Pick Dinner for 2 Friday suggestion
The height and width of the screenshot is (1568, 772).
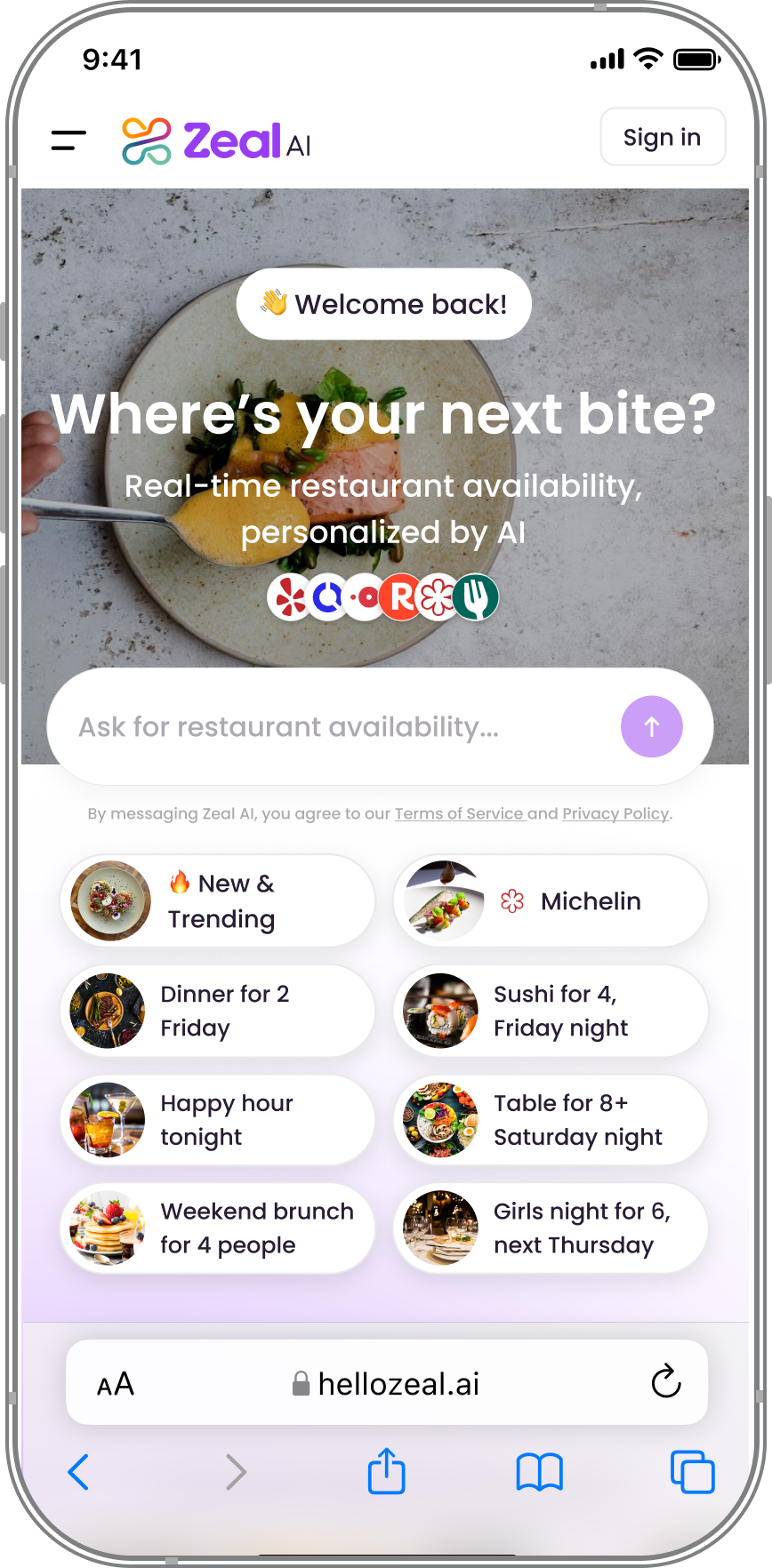point(218,1011)
